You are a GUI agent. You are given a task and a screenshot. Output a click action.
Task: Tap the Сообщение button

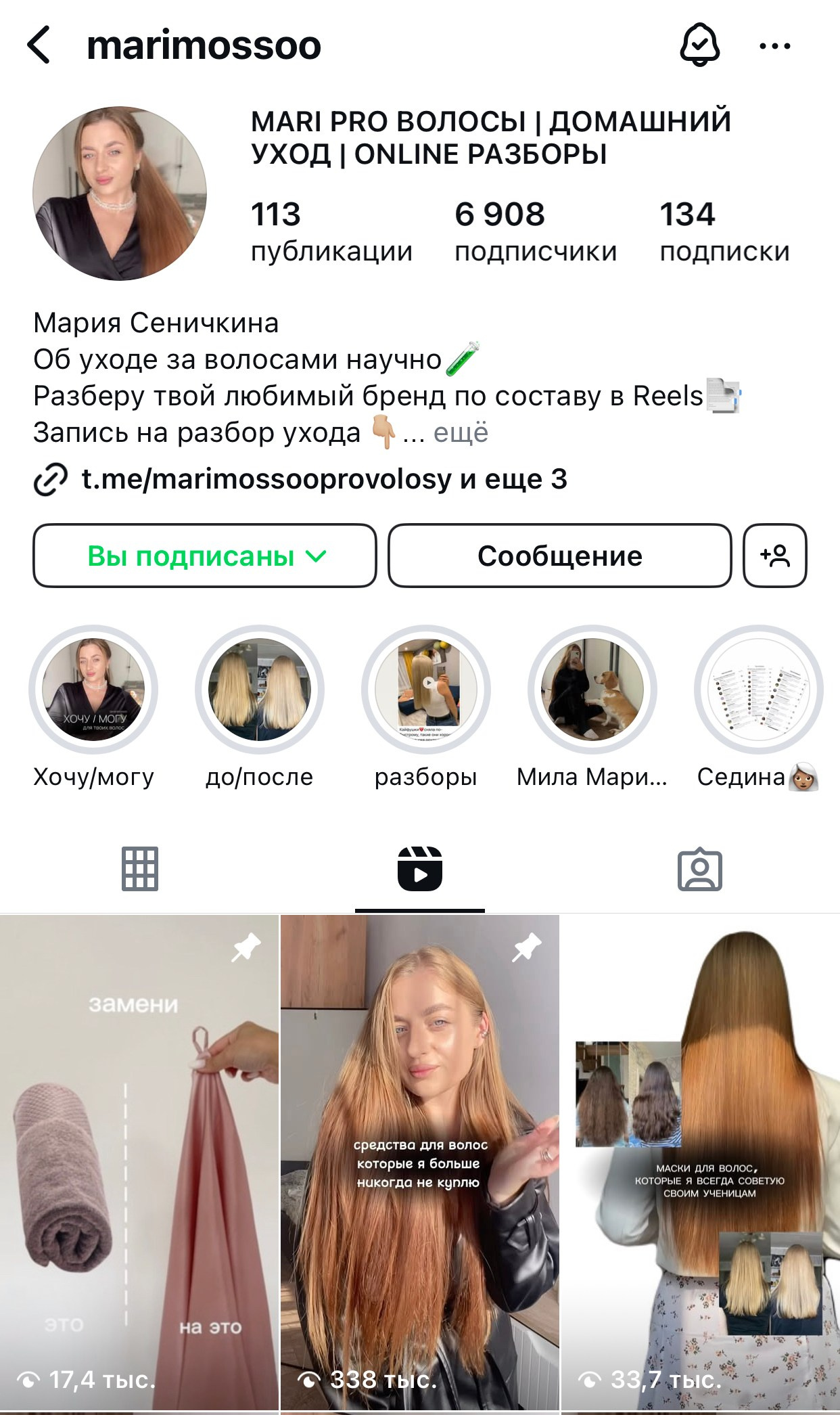(x=560, y=556)
